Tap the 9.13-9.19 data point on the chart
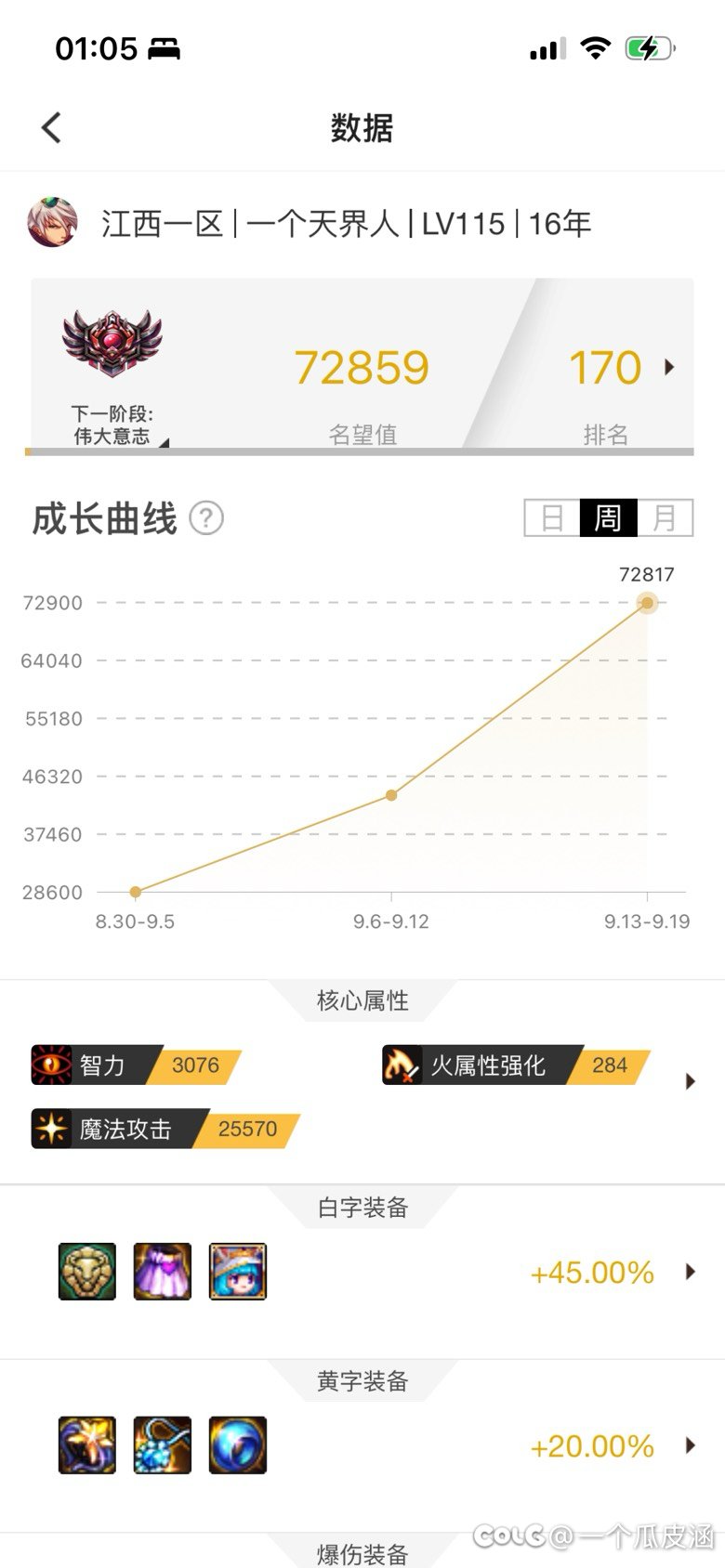The height and width of the screenshot is (1568, 725). [x=647, y=603]
